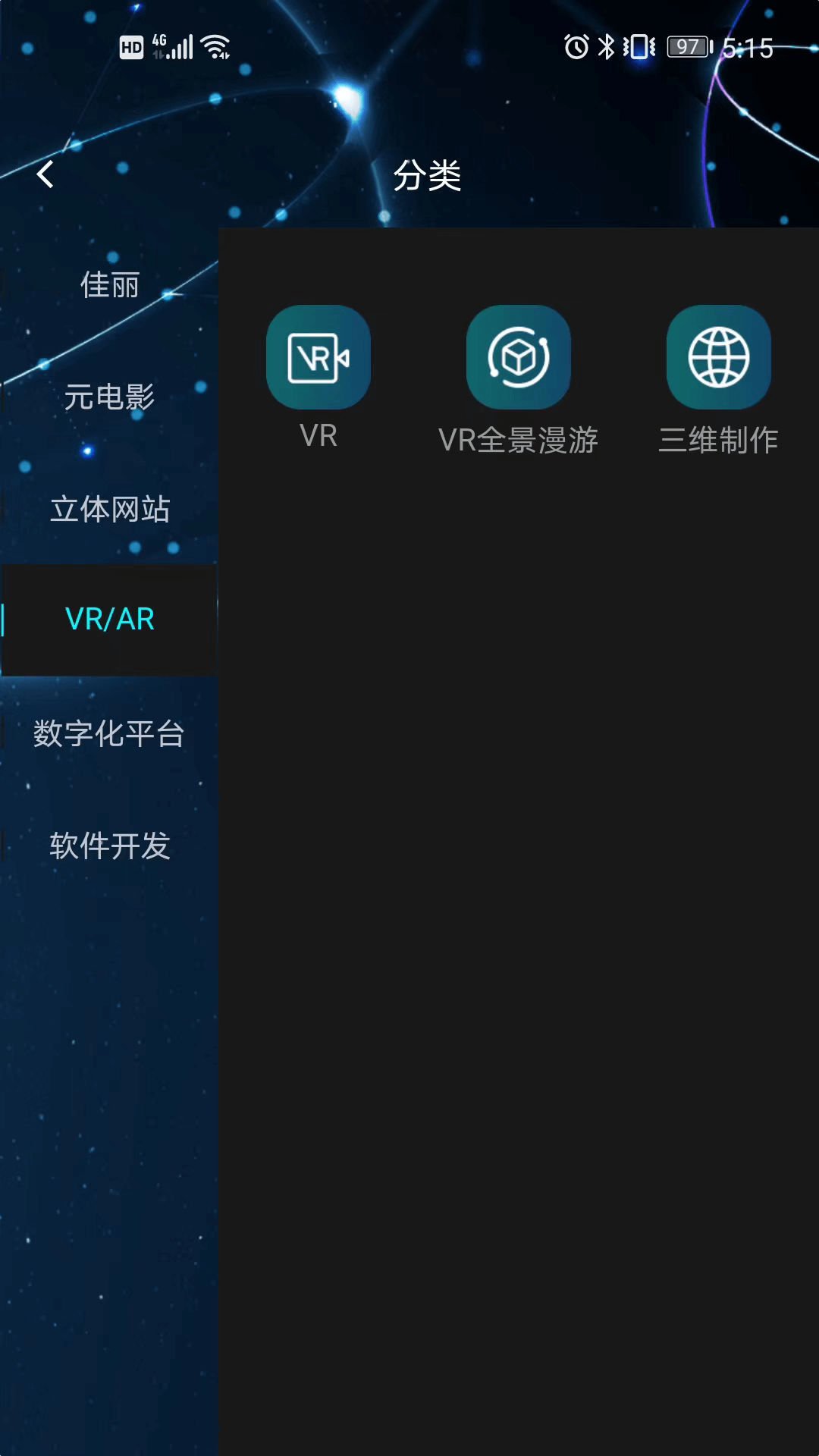819x1456 pixels.
Task: Open the 软件开发 category
Action: tap(109, 846)
